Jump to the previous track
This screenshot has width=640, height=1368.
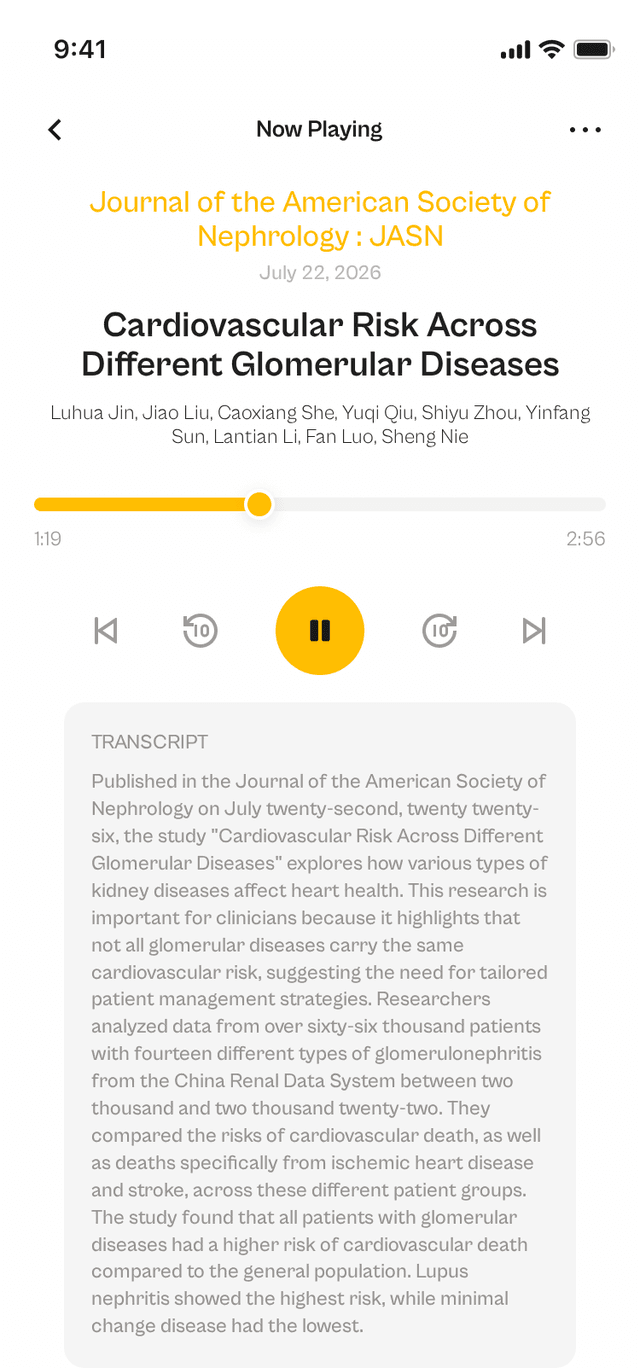click(x=105, y=630)
